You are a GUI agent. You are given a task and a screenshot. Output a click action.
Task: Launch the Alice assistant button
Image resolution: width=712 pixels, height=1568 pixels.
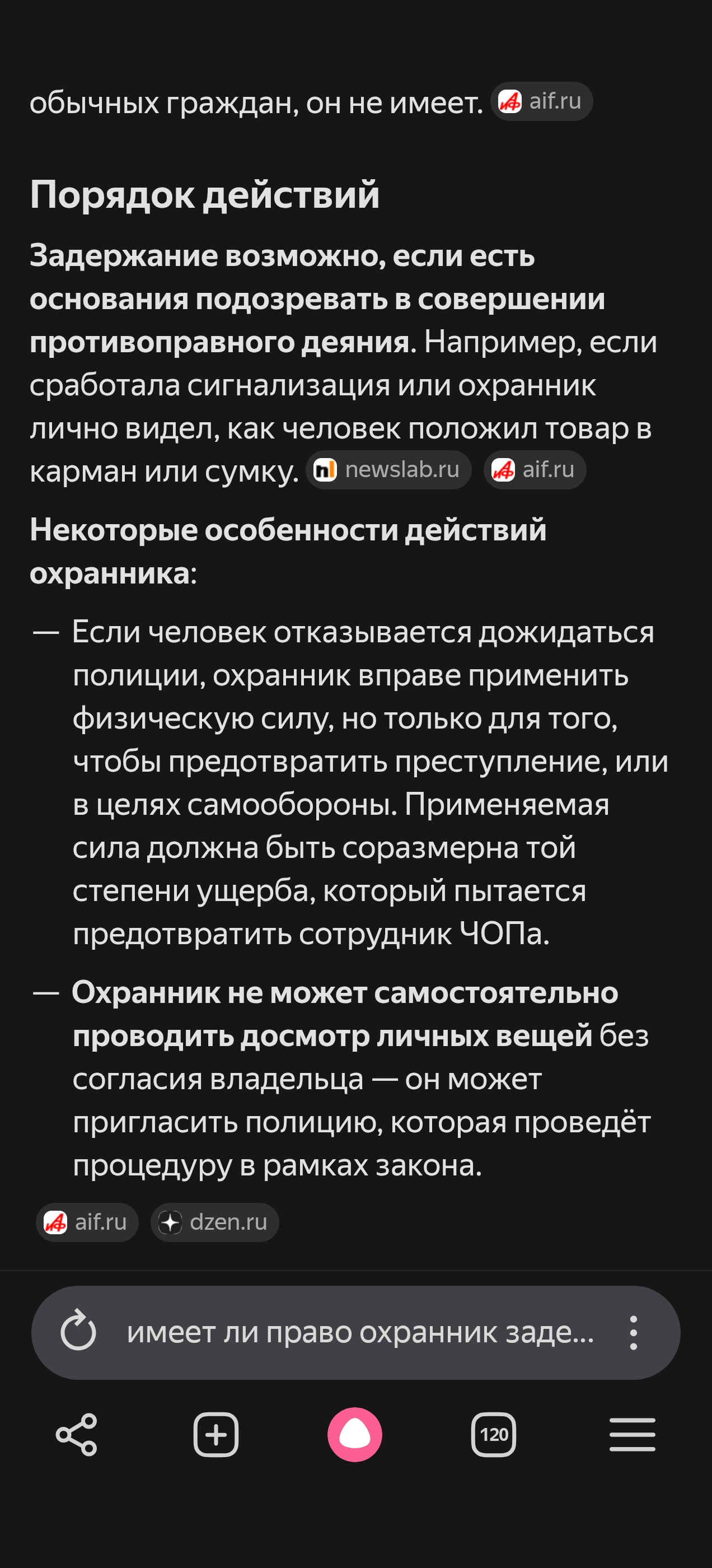click(355, 1435)
